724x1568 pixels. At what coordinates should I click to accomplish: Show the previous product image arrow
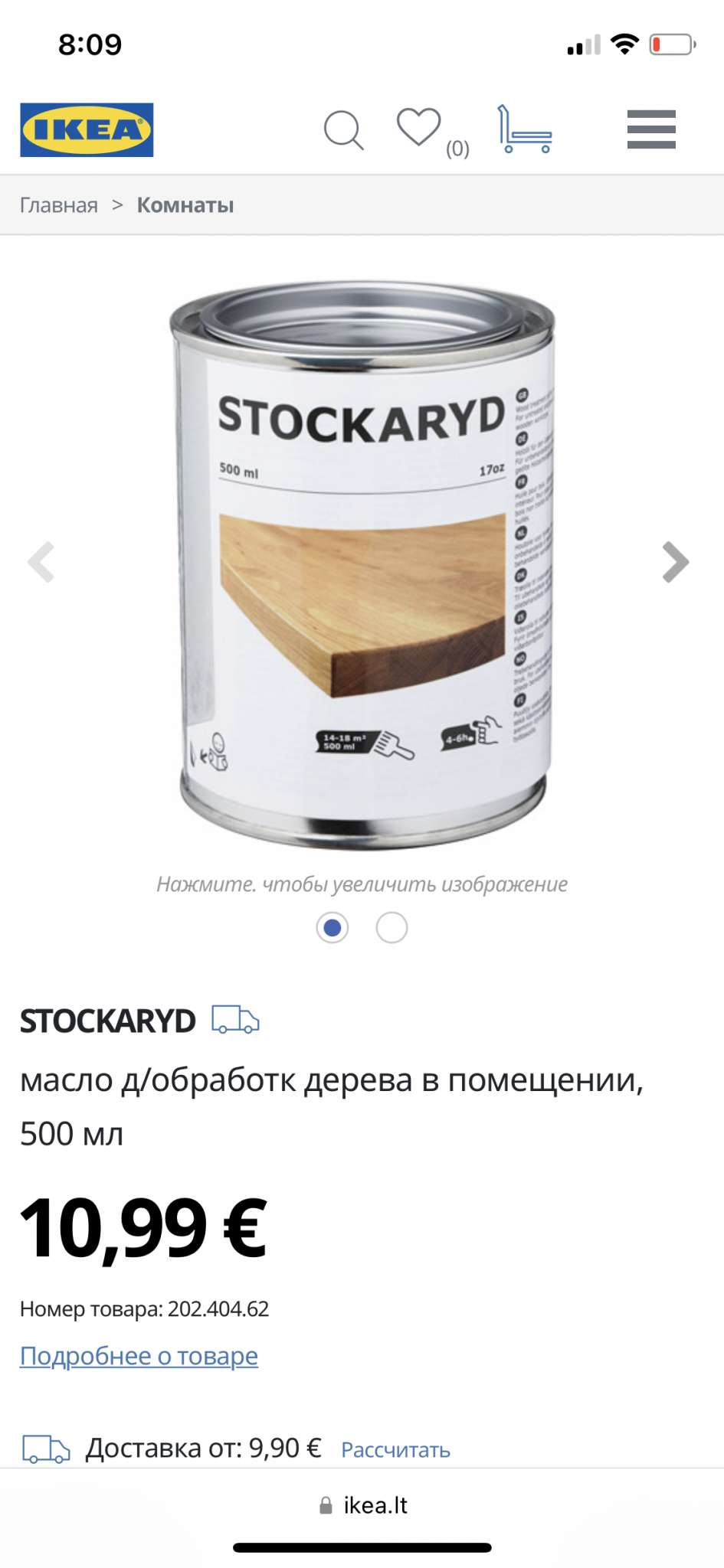point(41,563)
